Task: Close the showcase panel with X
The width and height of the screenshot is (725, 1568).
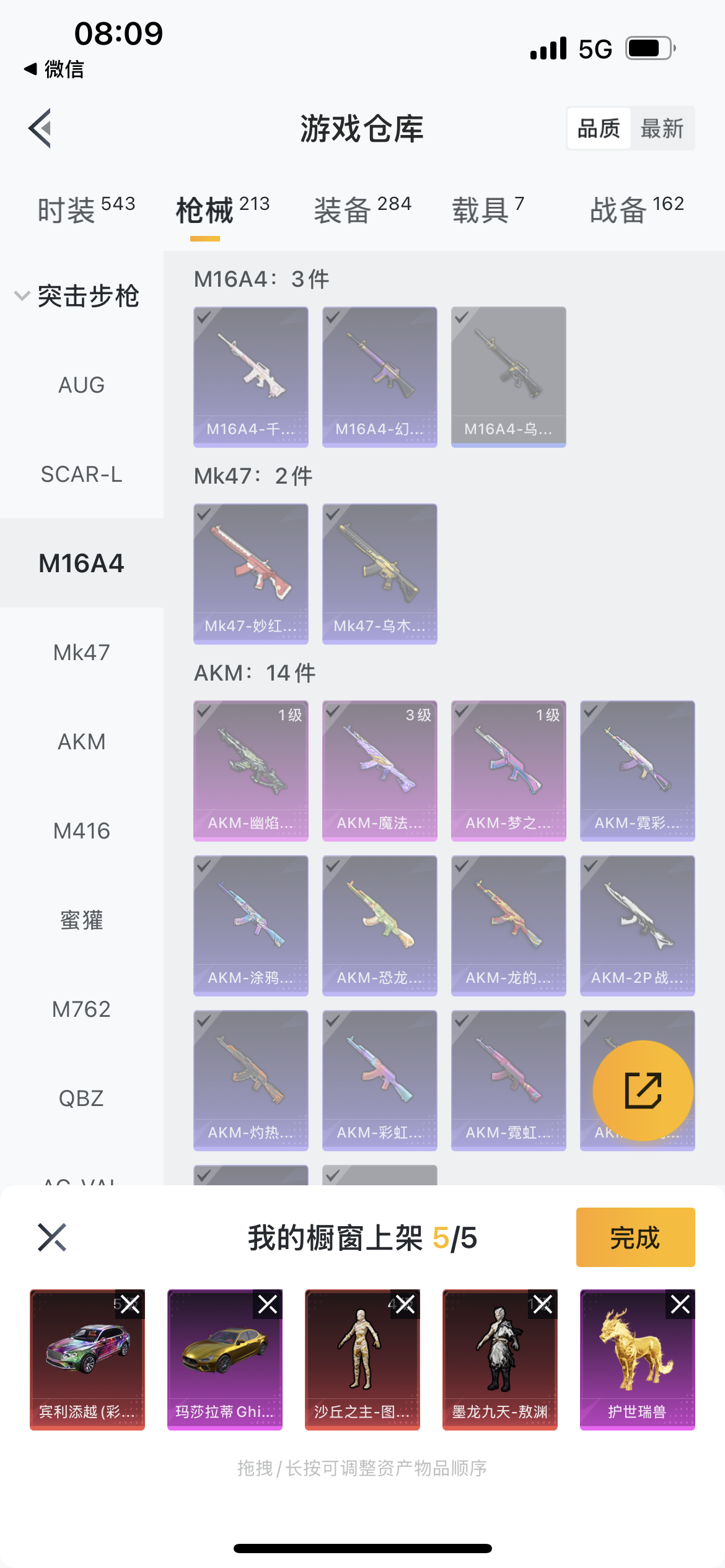Action: tap(52, 1237)
